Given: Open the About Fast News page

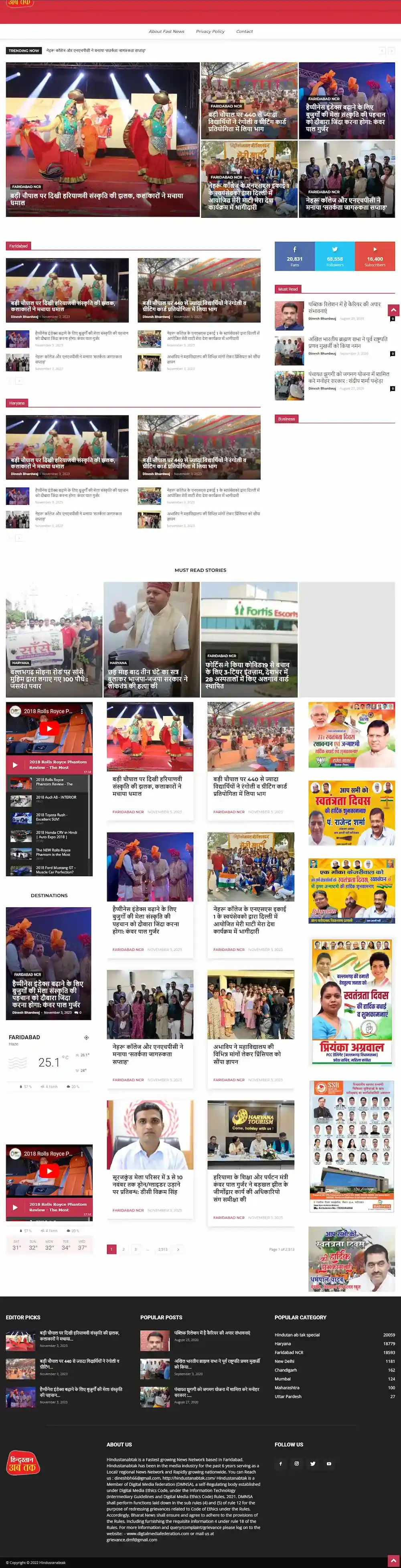Looking at the screenshot, I should tap(166, 32).
